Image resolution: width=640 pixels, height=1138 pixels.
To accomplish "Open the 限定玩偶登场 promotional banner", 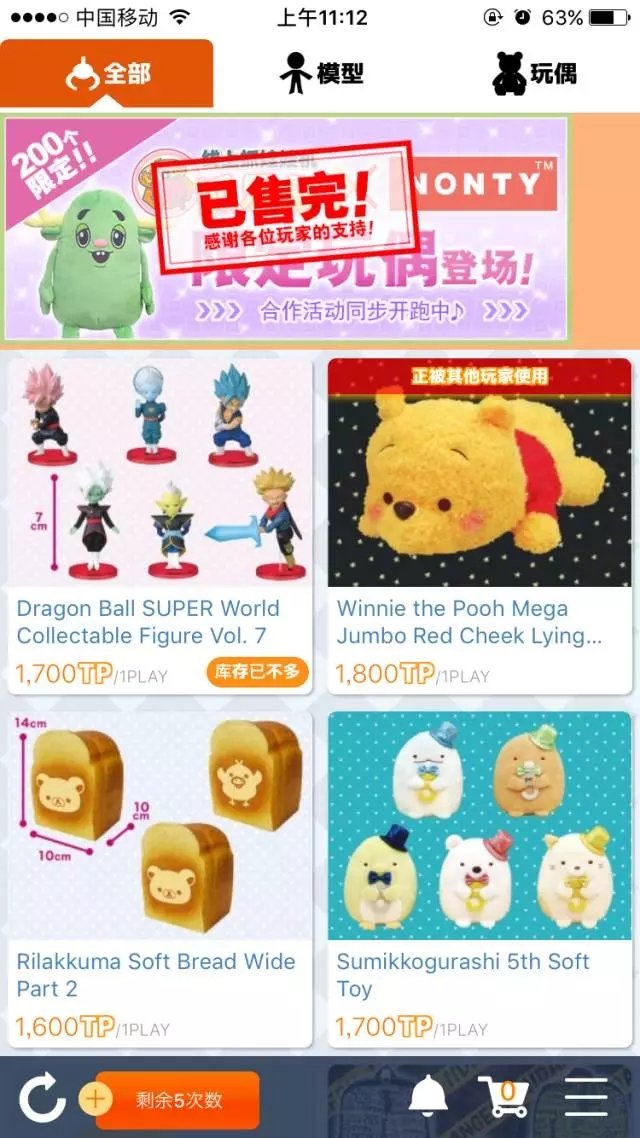I will point(287,228).
